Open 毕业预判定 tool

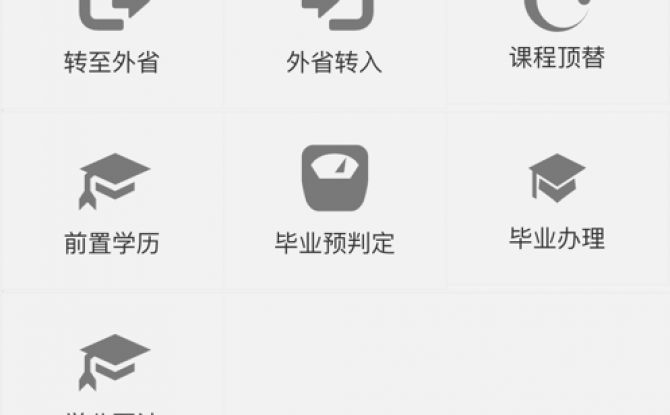pos(334,200)
